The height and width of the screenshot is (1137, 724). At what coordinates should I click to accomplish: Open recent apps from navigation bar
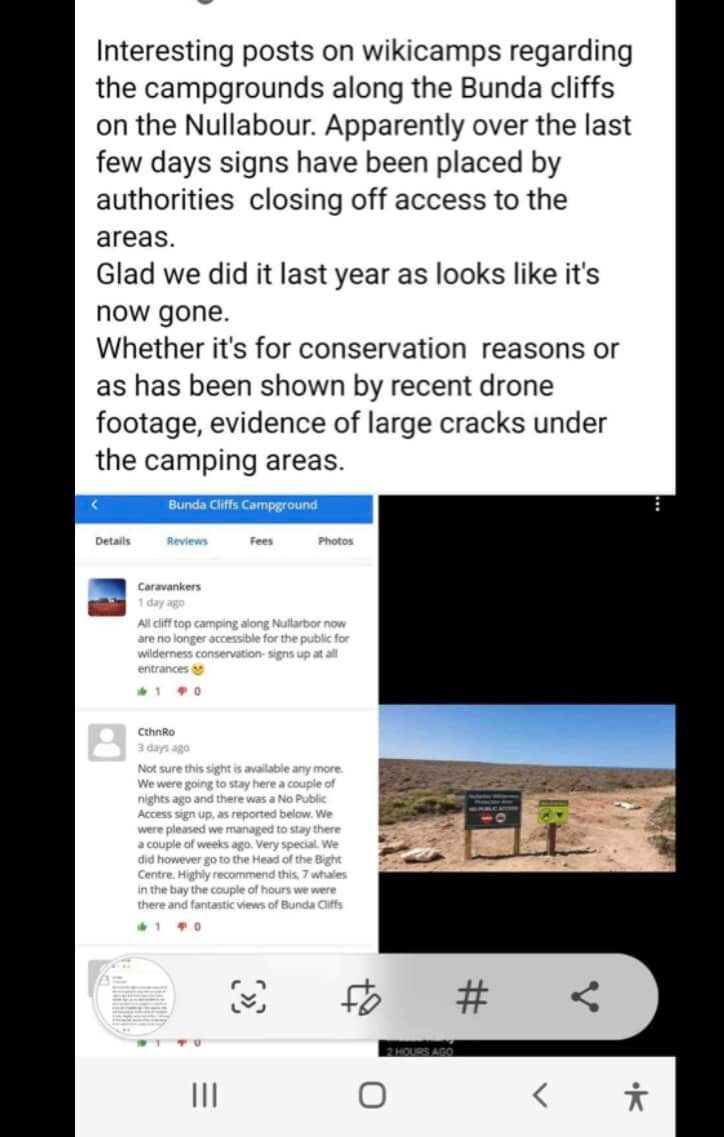click(205, 1096)
